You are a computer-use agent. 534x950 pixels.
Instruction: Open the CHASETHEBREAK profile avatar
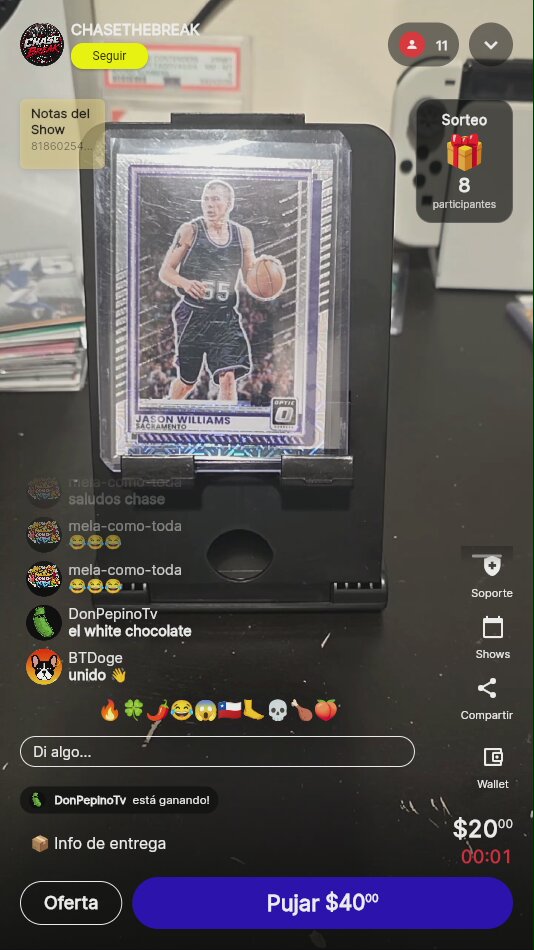tap(42, 44)
